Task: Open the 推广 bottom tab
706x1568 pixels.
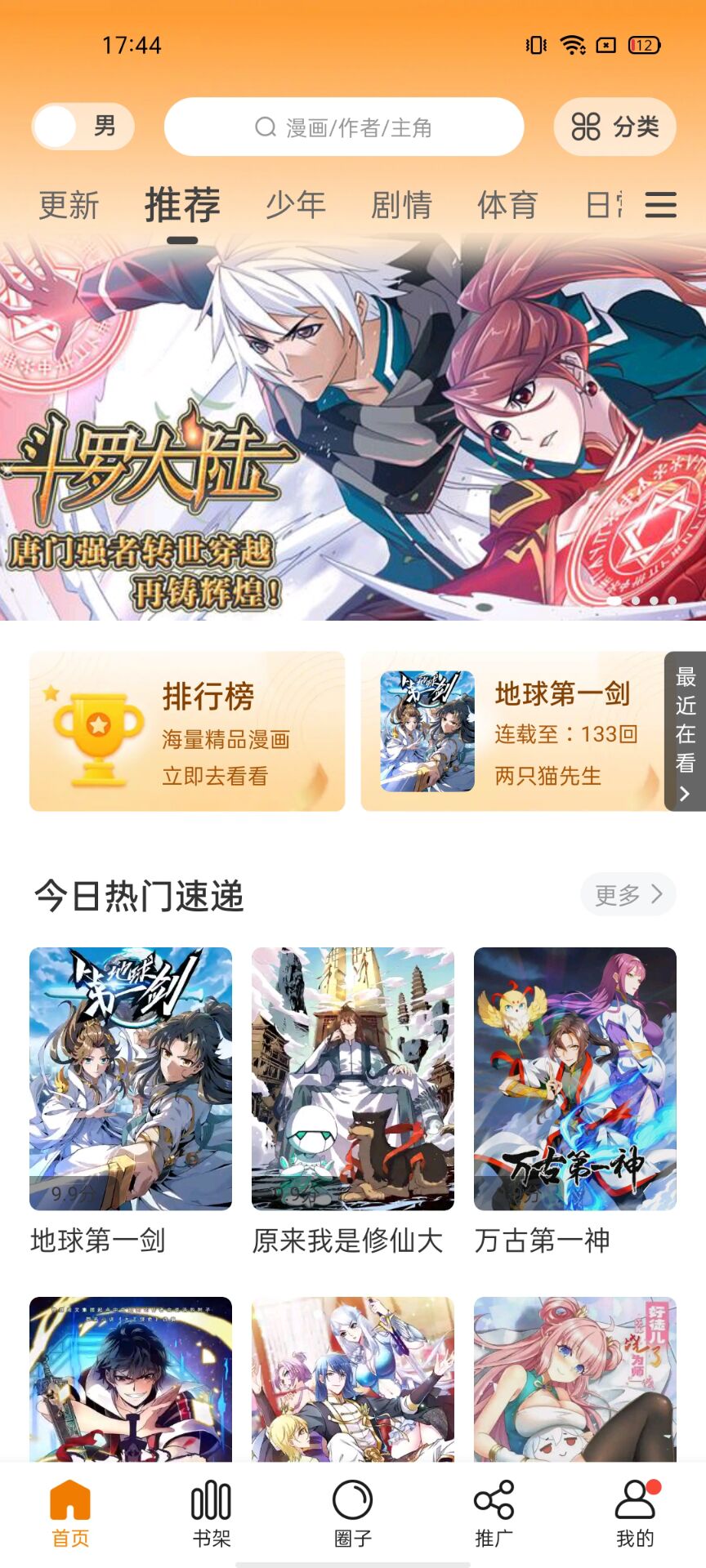Action: [x=494, y=1513]
